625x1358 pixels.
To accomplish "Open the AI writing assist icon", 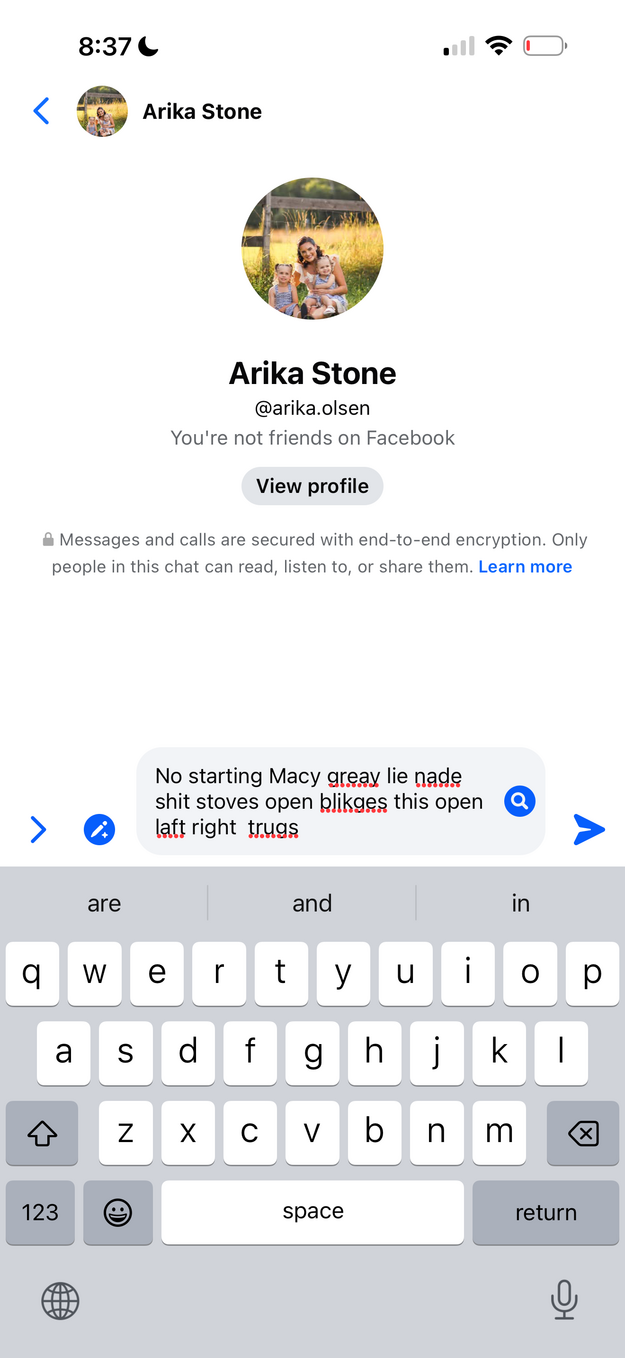I will click(x=99, y=829).
